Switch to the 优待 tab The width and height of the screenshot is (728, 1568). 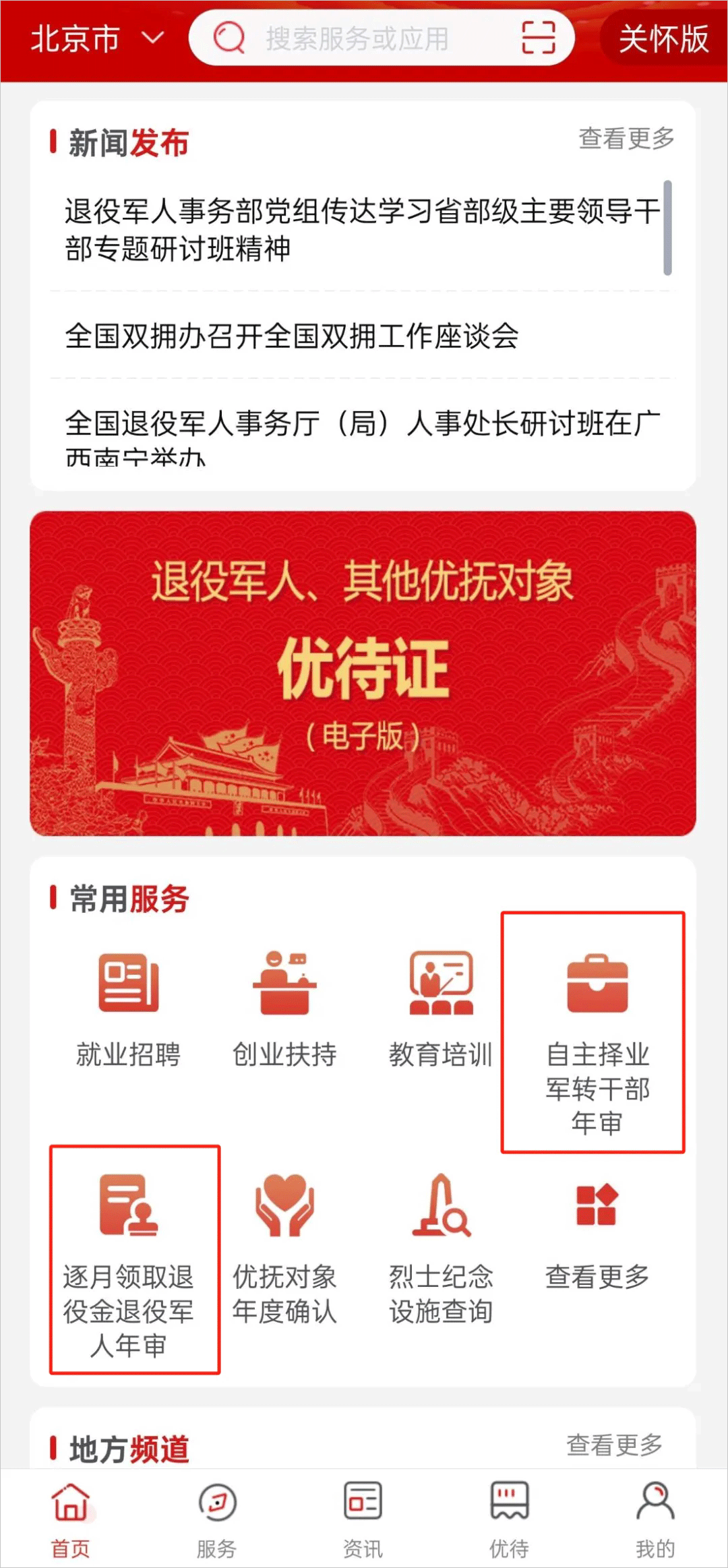pyautogui.click(x=508, y=1517)
